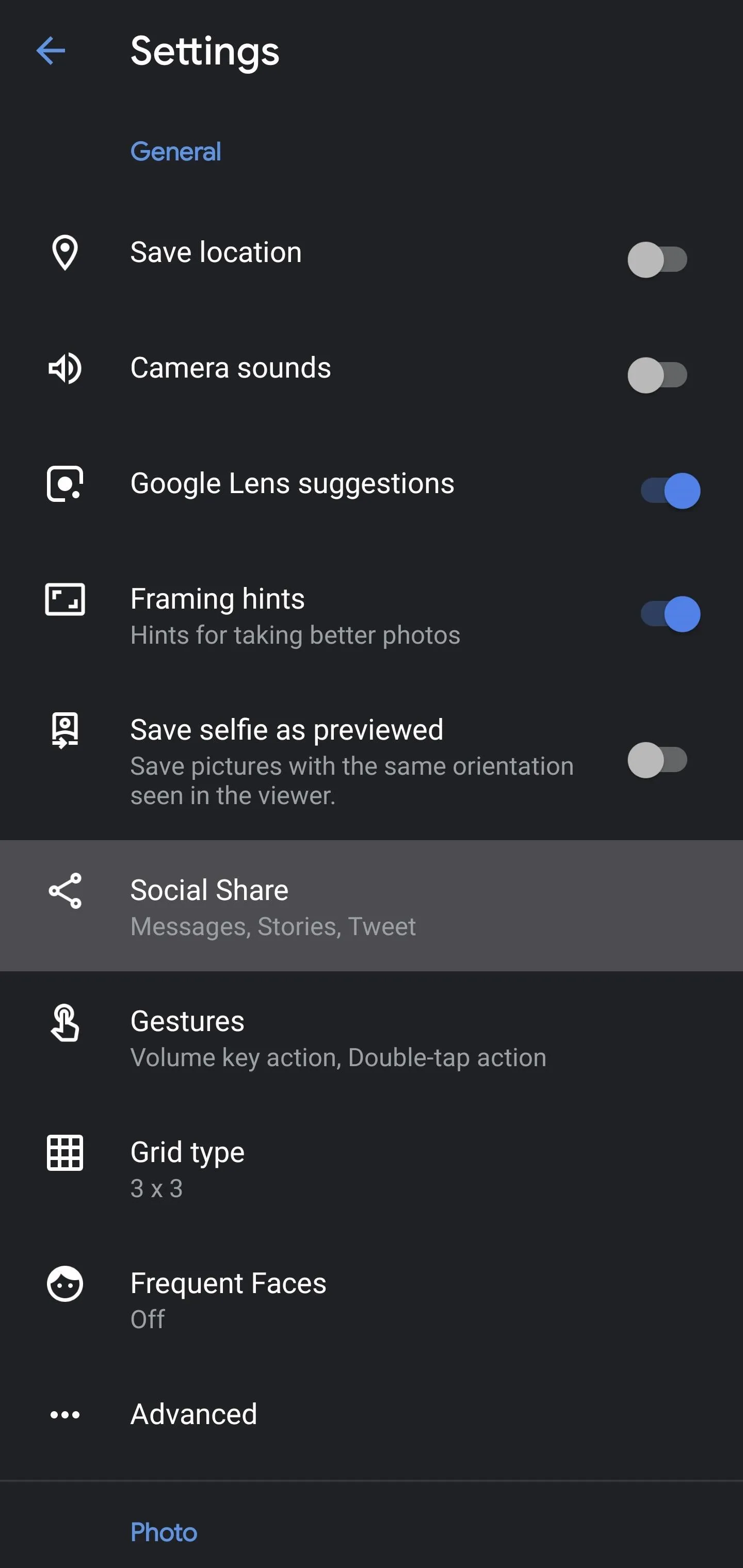Open Social Share settings

click(x=372, y=906)
